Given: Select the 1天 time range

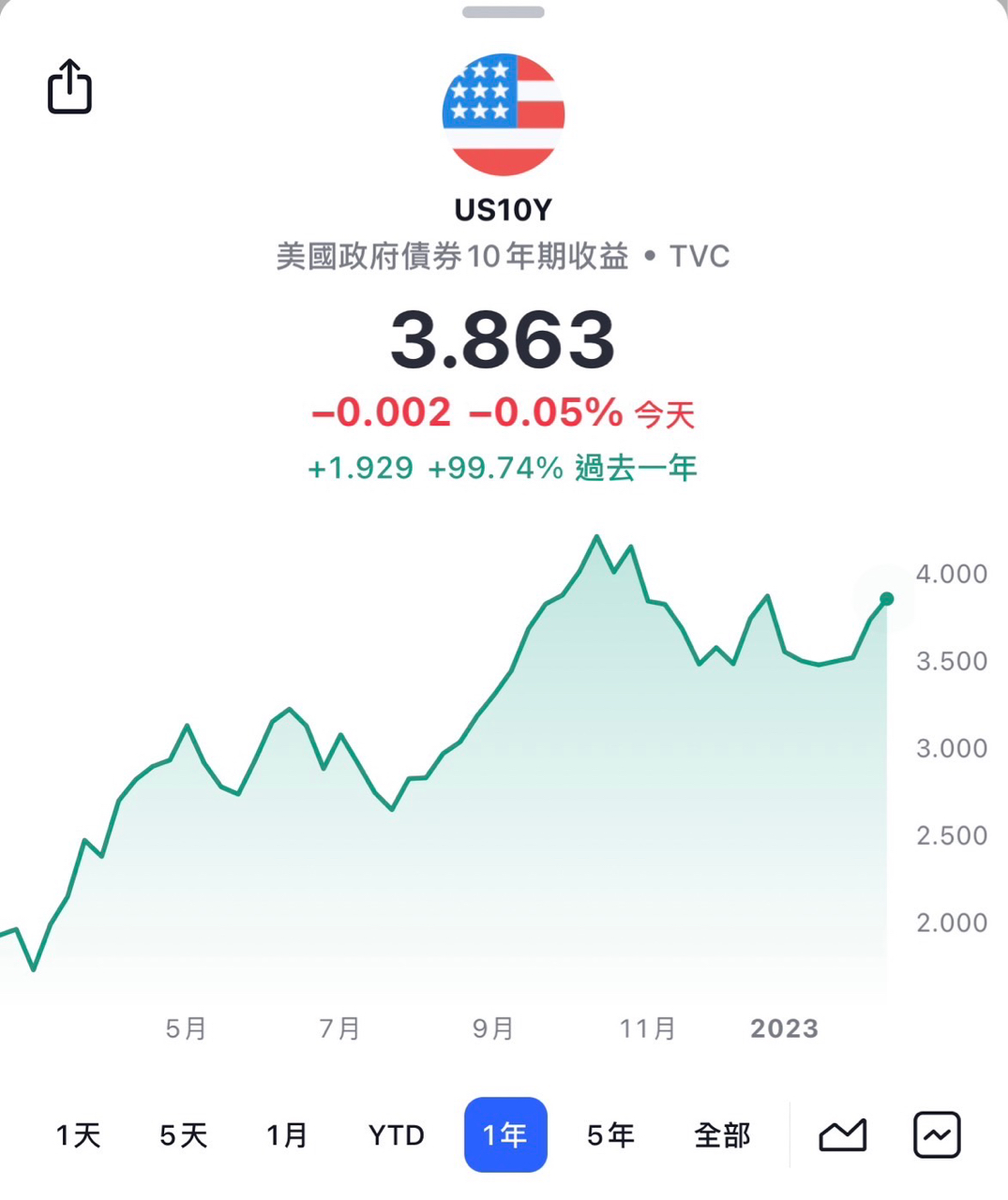Looking at the screenshot, I should (78, 1135).
